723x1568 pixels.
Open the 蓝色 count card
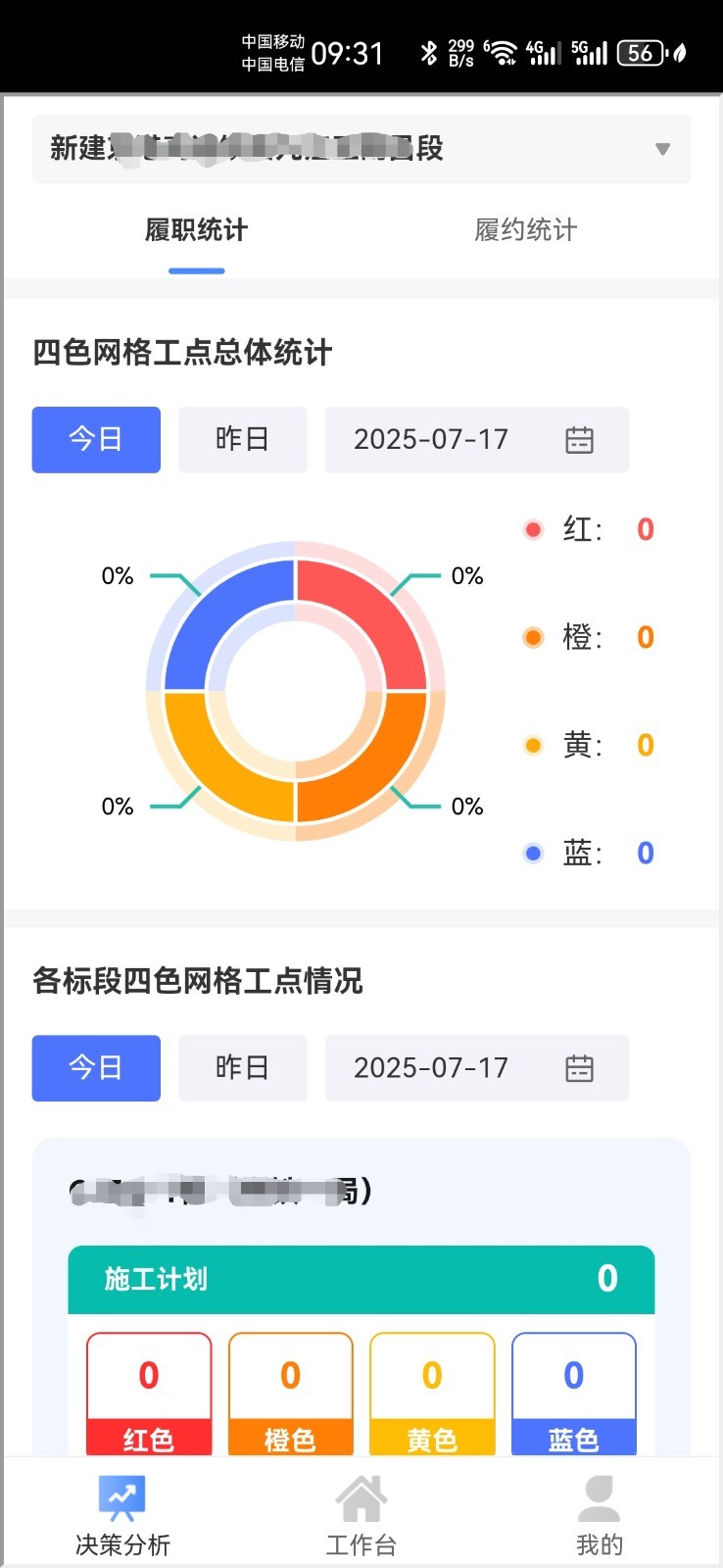(x=574, y=1392)
